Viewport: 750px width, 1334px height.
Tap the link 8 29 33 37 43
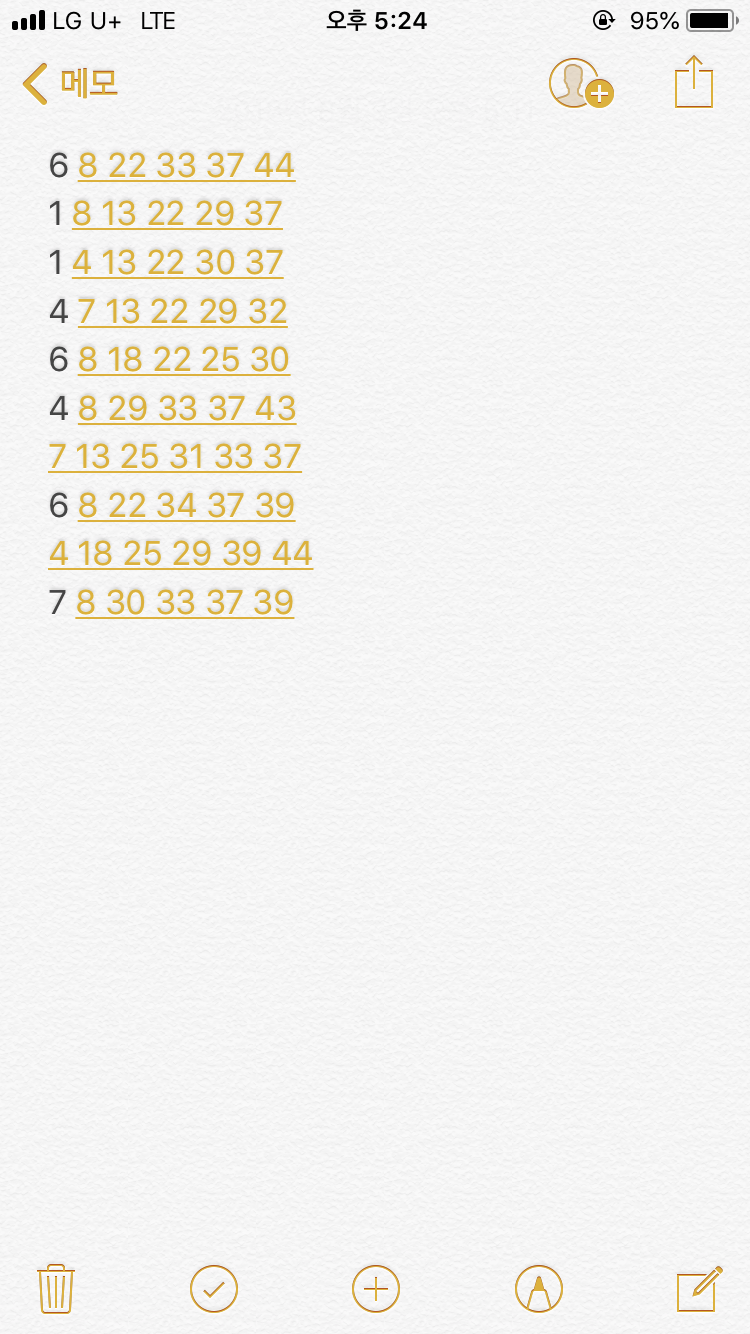pyautogui.click(x=187, y=408)
